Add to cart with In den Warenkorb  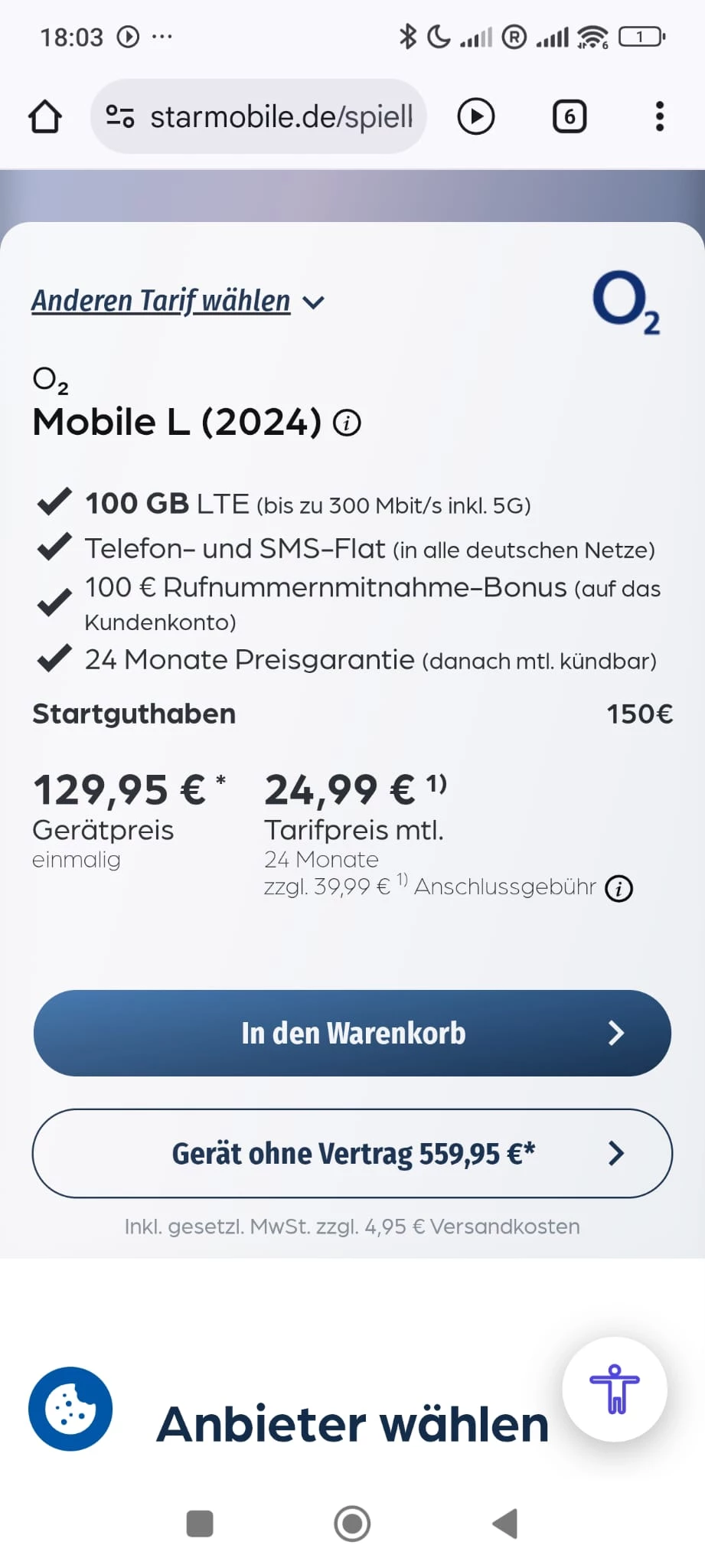click(x=352, y=1033)
